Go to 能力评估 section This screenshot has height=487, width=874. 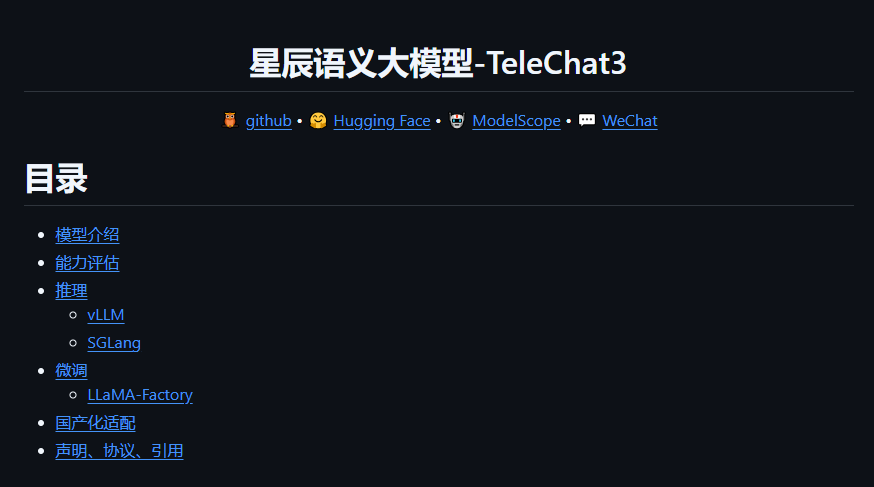pos(87,263)
